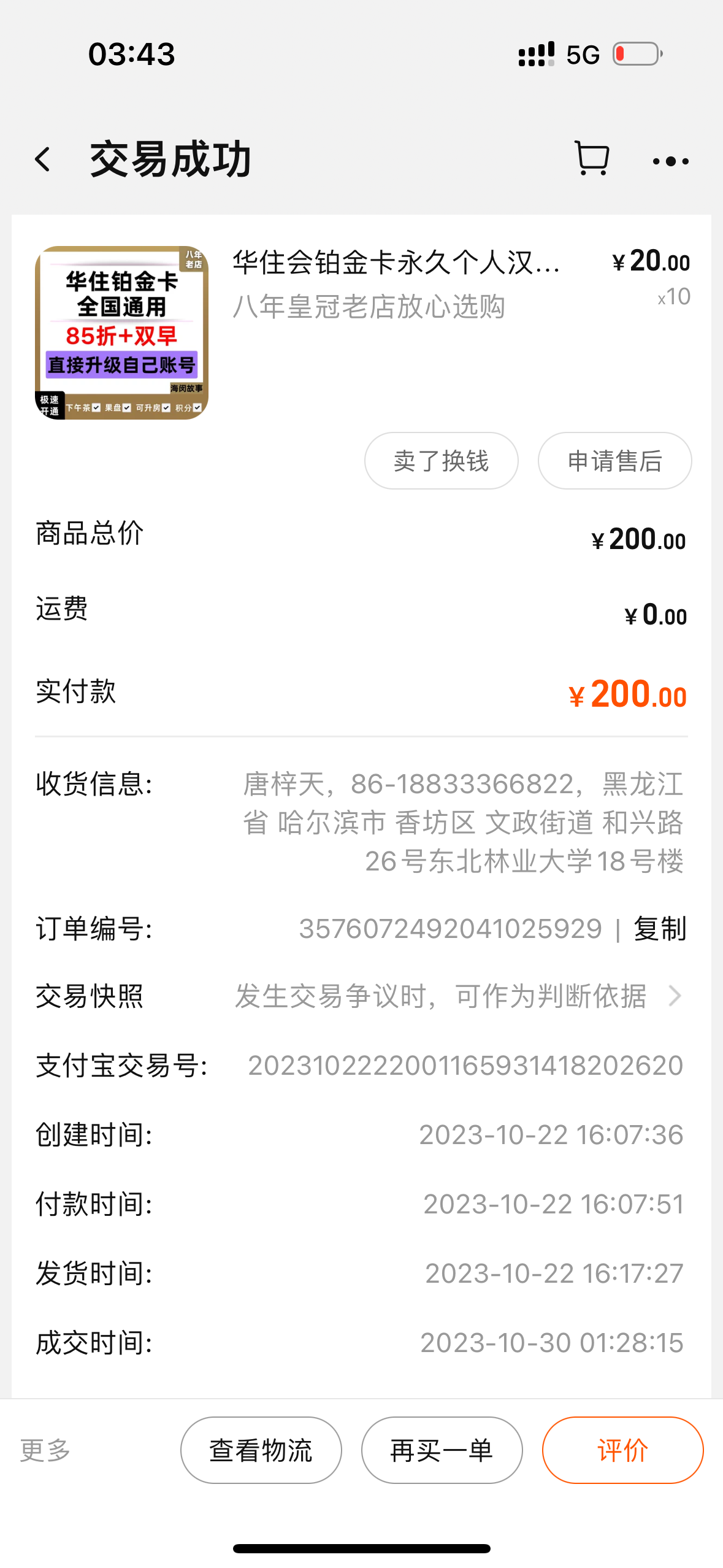Show 更多 order options
This screenshot has width=723, height=1568.
point(45,1450)
